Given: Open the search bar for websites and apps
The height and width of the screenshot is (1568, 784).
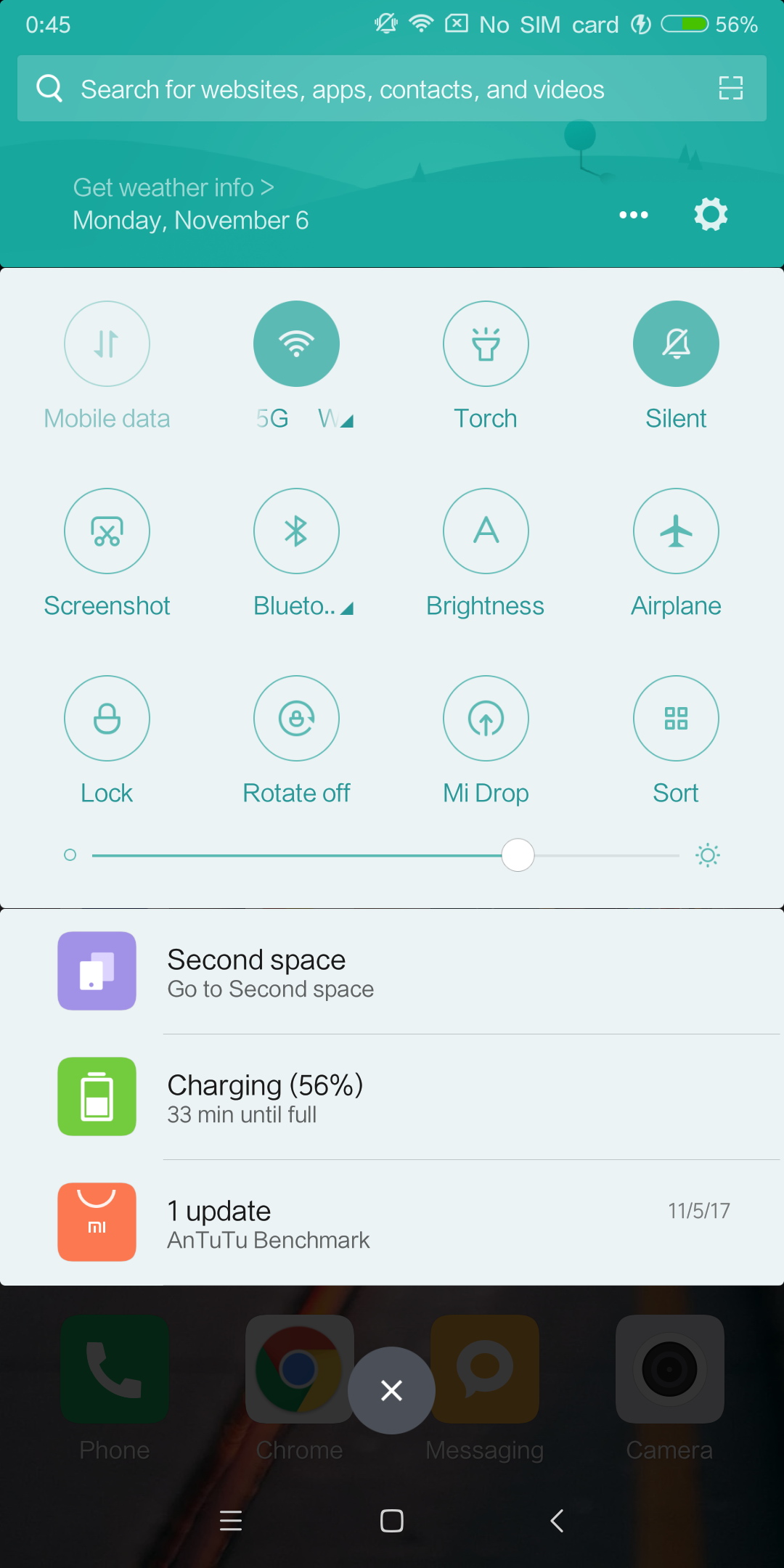Looking at the screenshot, I should tap(392, 89).
